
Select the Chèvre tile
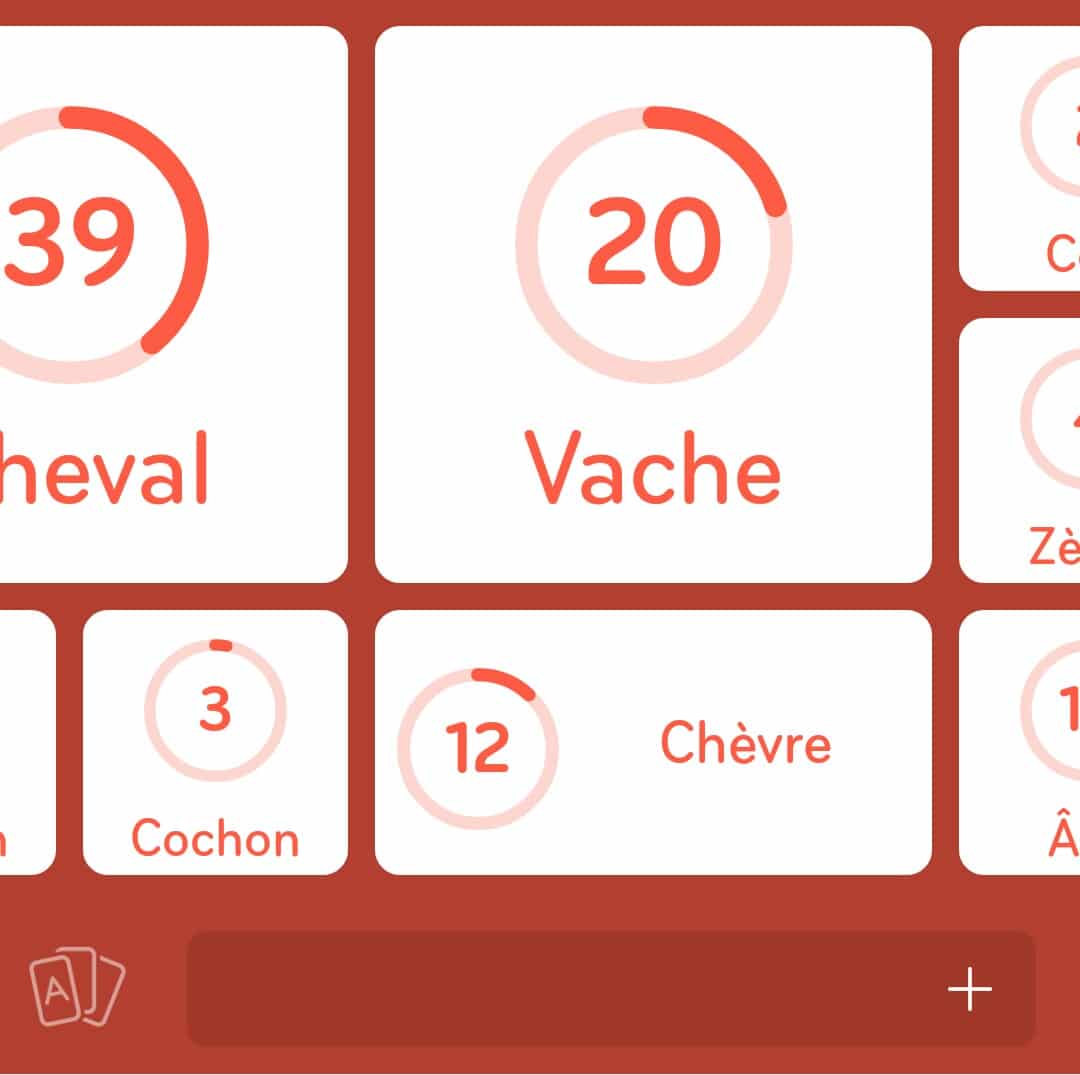tap(653, 742)
